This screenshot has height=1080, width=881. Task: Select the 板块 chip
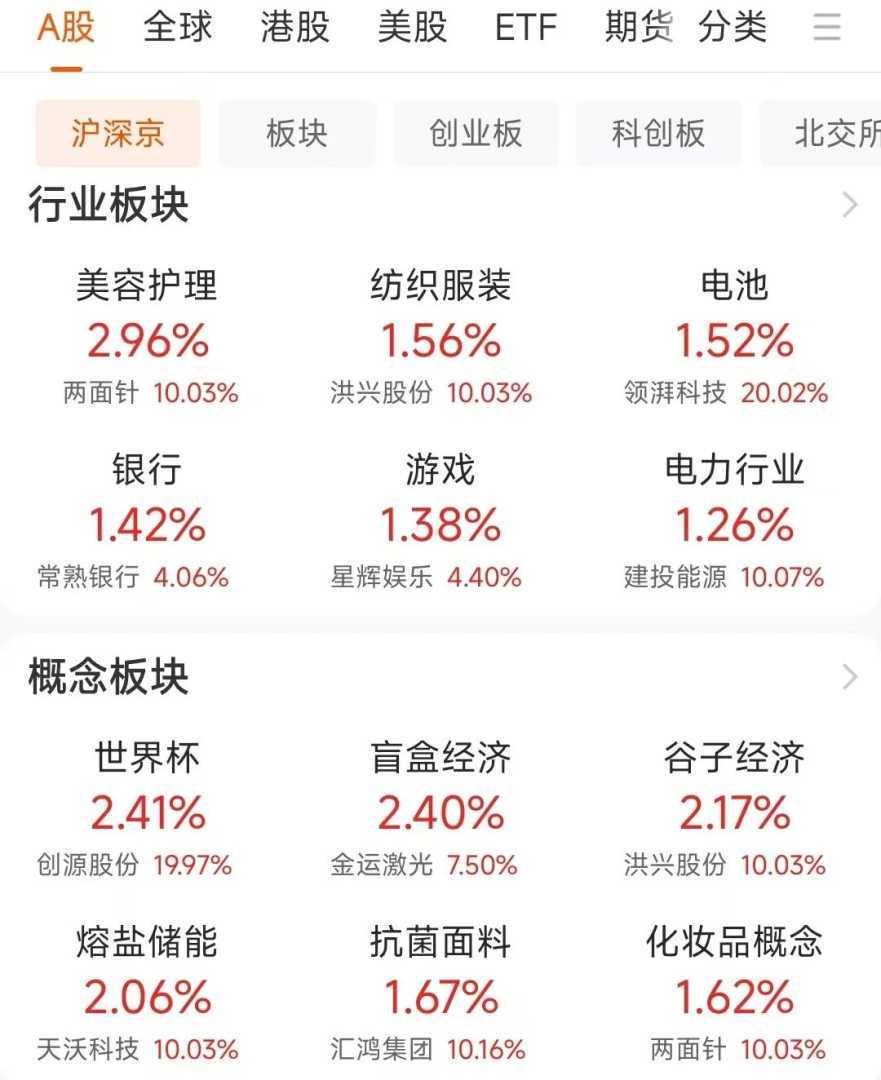[x=297, y=133]
